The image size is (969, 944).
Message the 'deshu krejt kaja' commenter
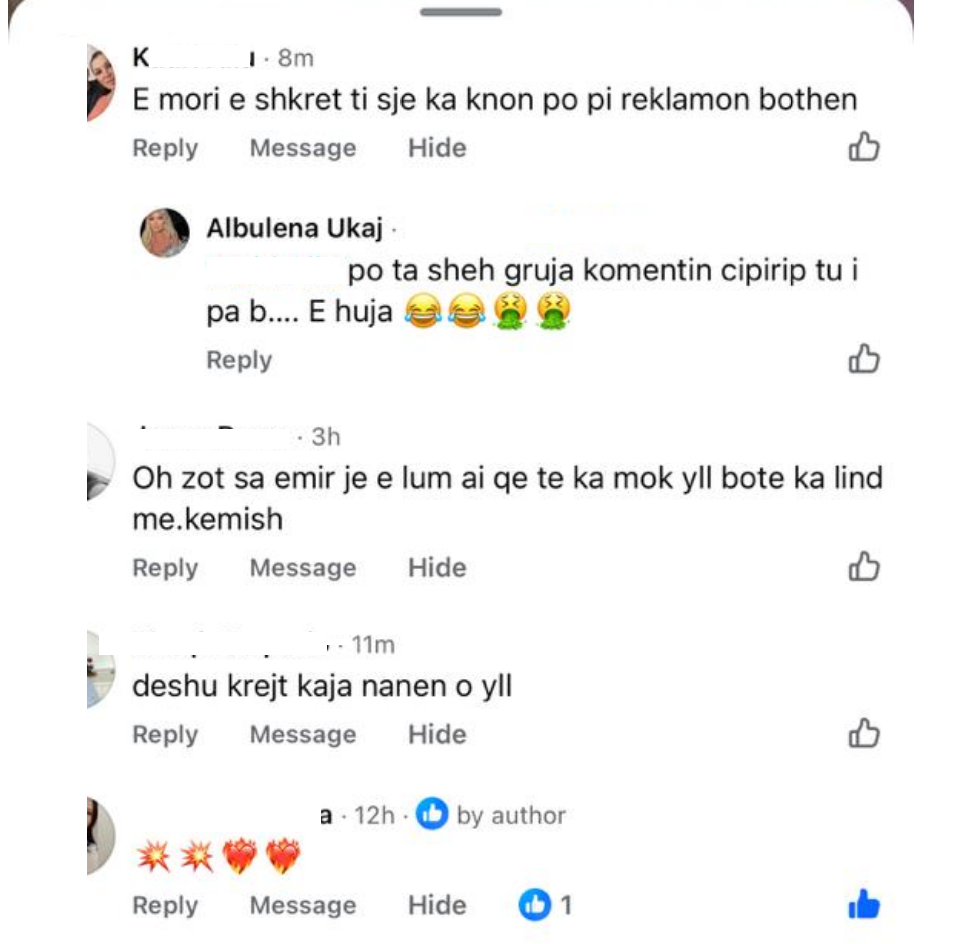pyautogui.click(x=302, y=735)
